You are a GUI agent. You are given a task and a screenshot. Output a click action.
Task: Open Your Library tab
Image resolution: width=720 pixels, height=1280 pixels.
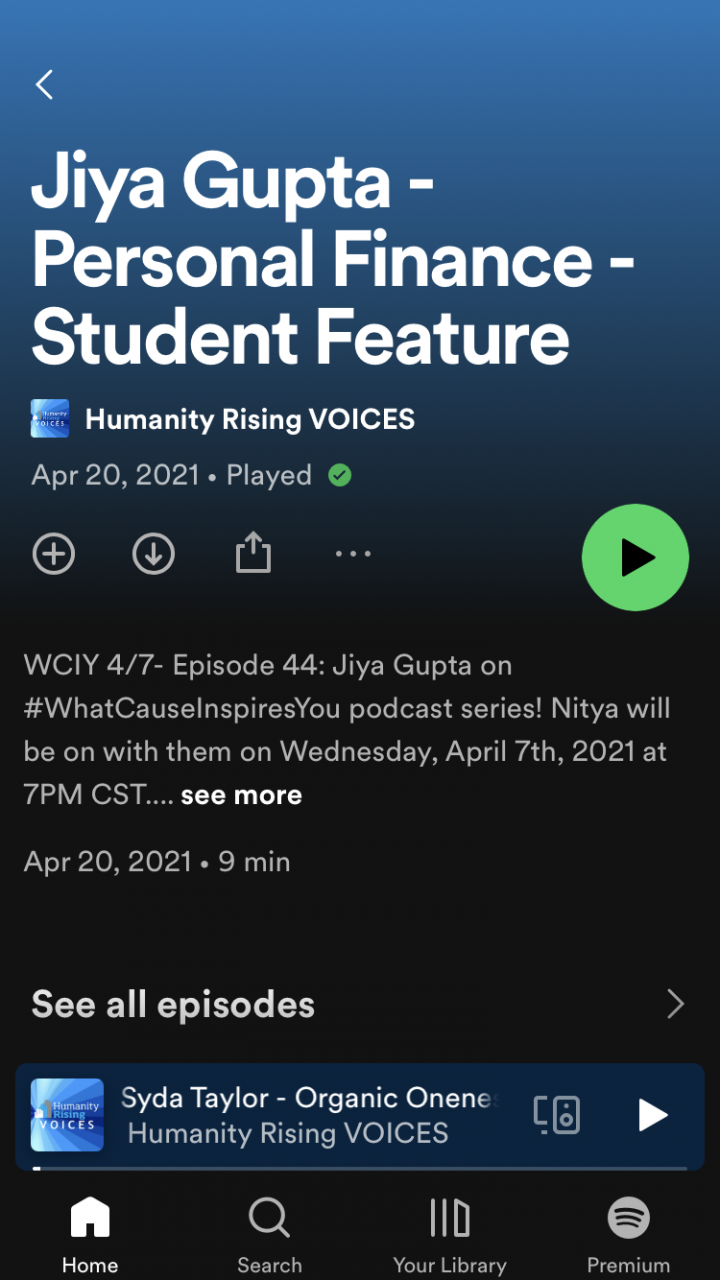pos(449,1235)
